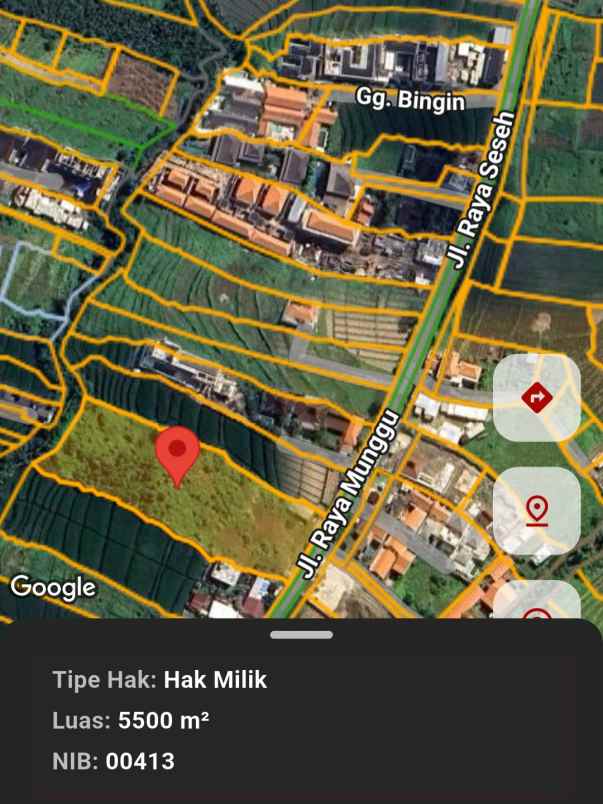
Task: Tap the location pin button
Action: [537, 510]
